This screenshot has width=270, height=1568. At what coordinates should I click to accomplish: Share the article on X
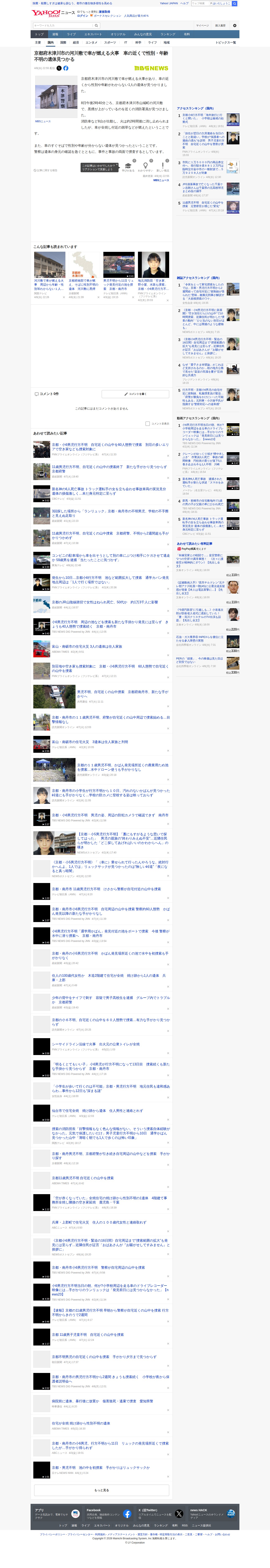click(x=59, y=68)
